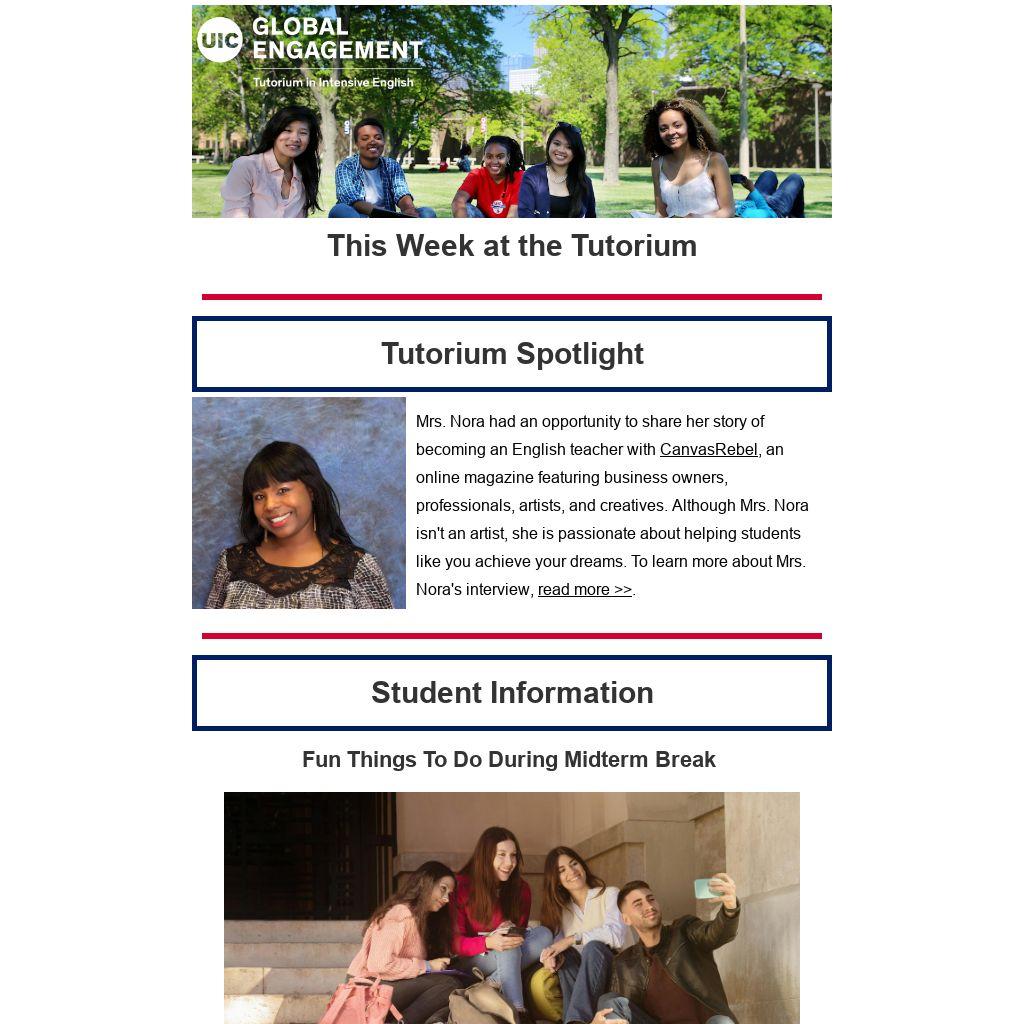Open the CanvasRebel link
The width and height of the screenshot is (1024, 1024).
(x=708, y=450)
